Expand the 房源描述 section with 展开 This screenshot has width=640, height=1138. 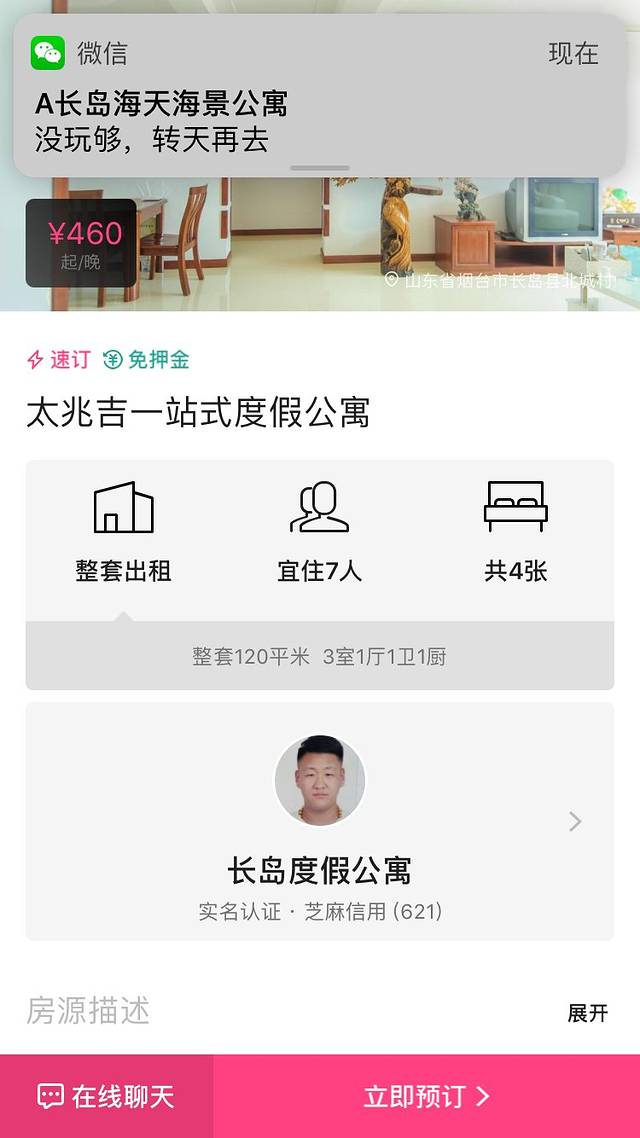pyautogui.click(x=587, y=1013)
